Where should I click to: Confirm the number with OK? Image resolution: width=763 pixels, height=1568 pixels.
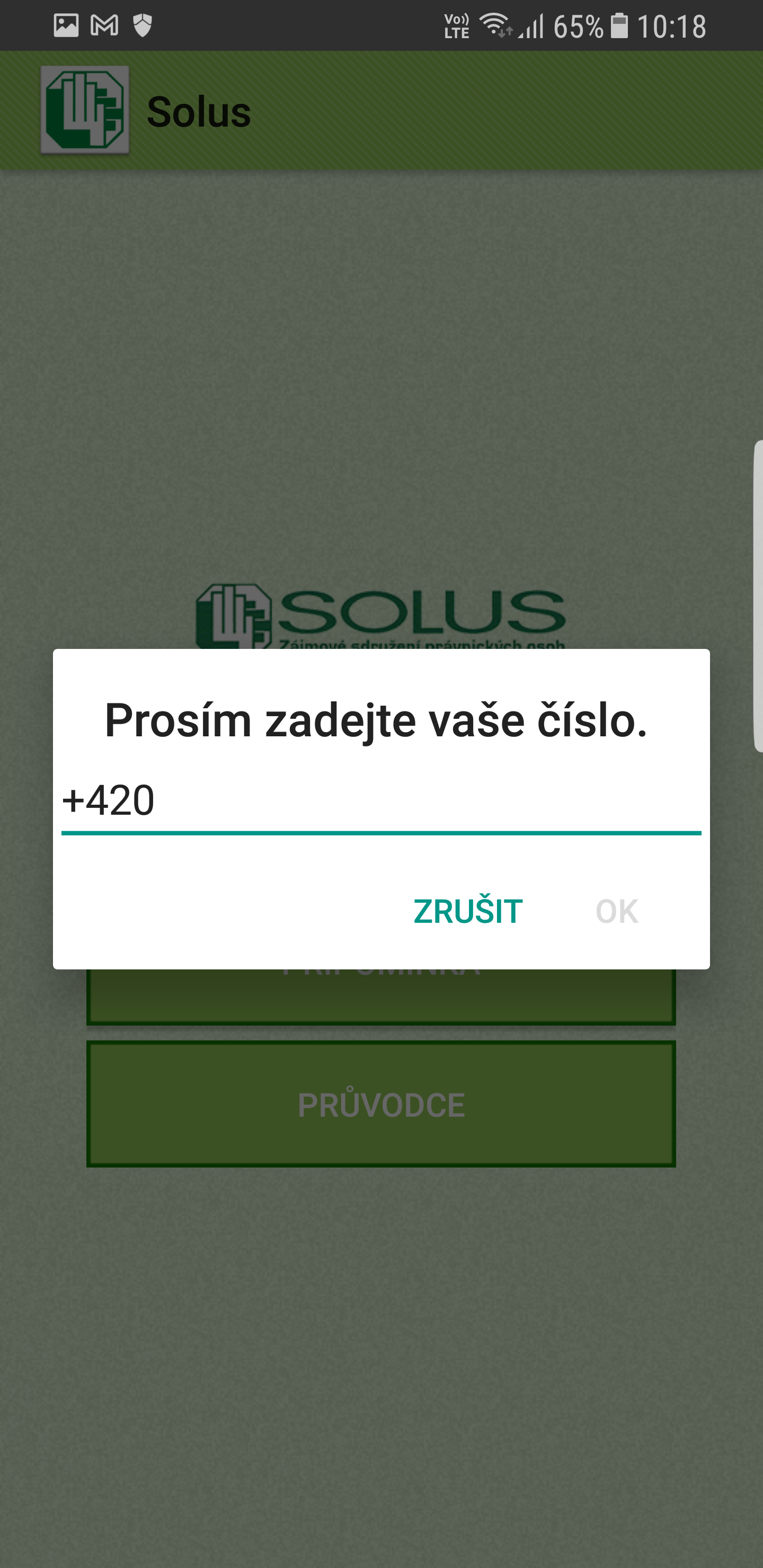tap(616, 911)
